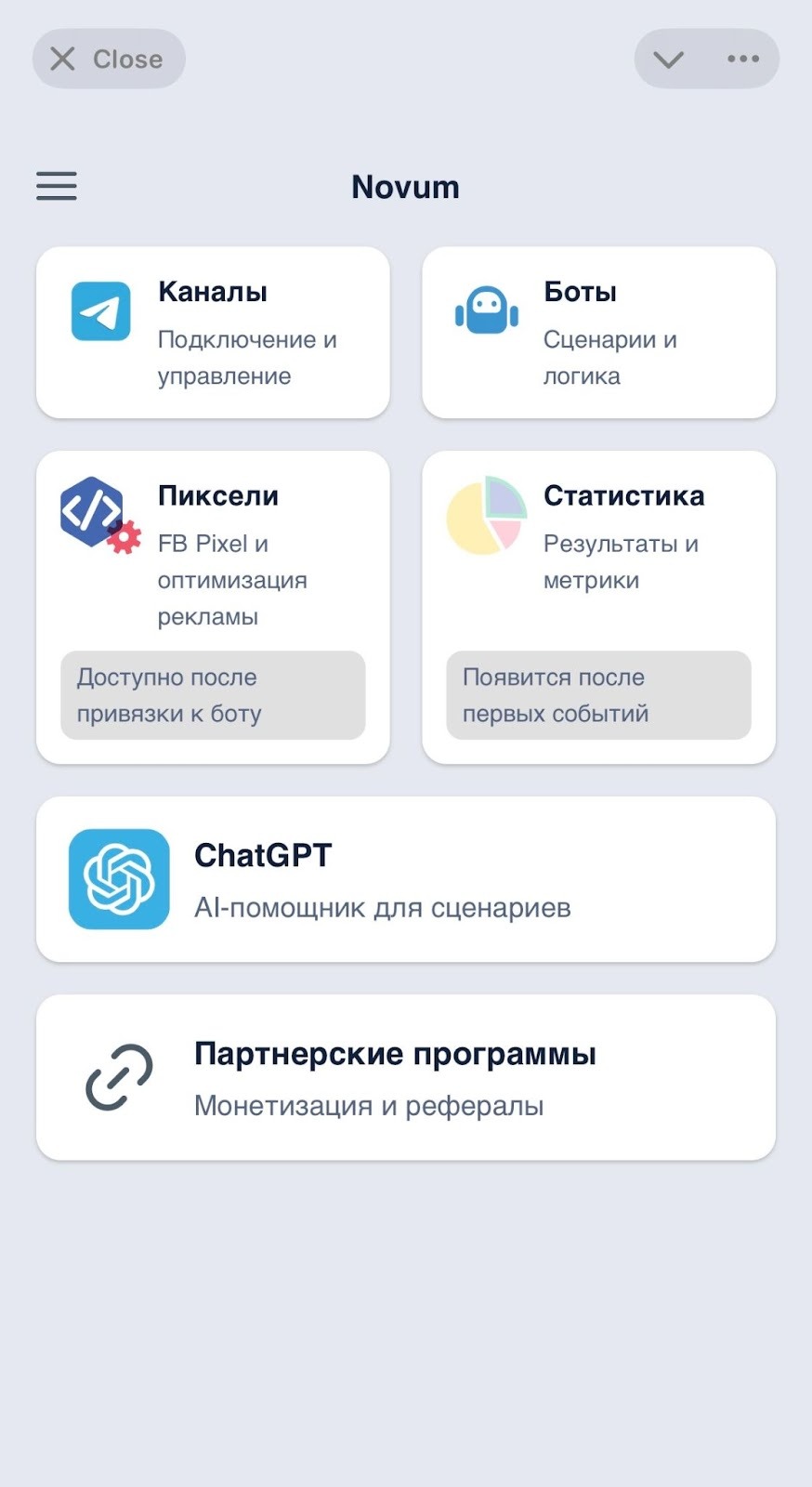
Task: Select the Пиксели card
Action: [x=213, y=558]
